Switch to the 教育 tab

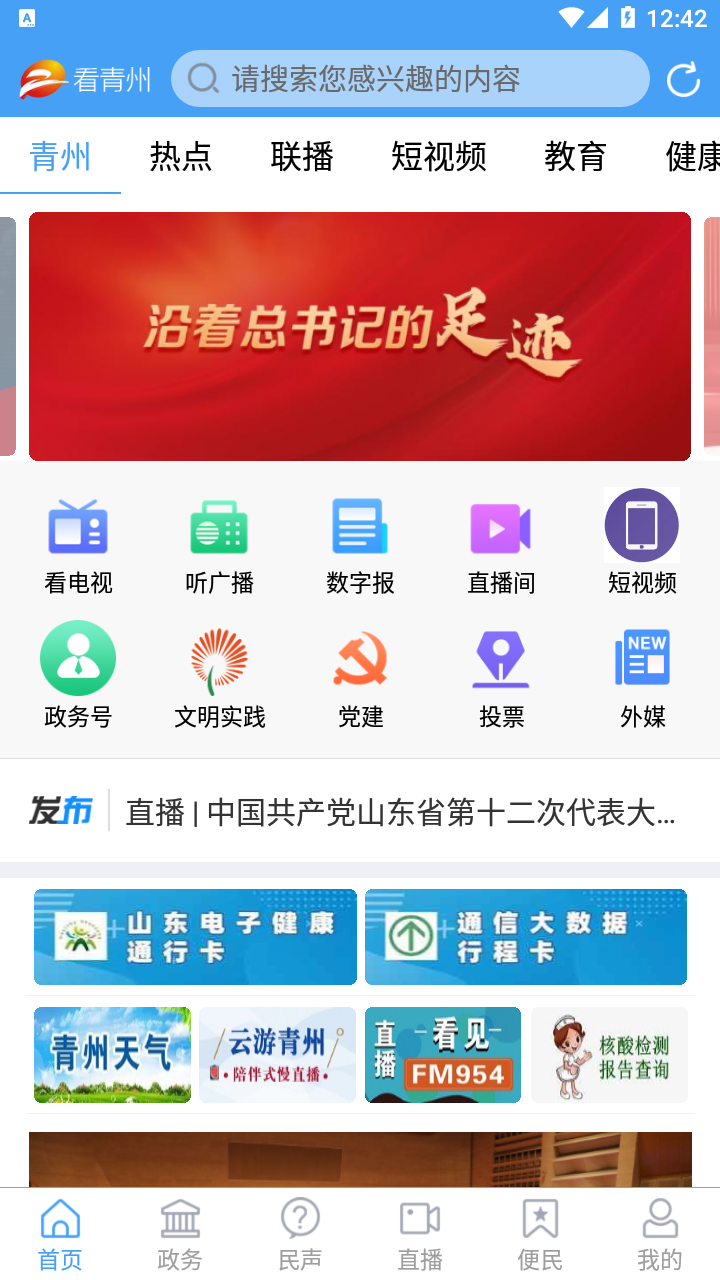[x=576, y=157]
